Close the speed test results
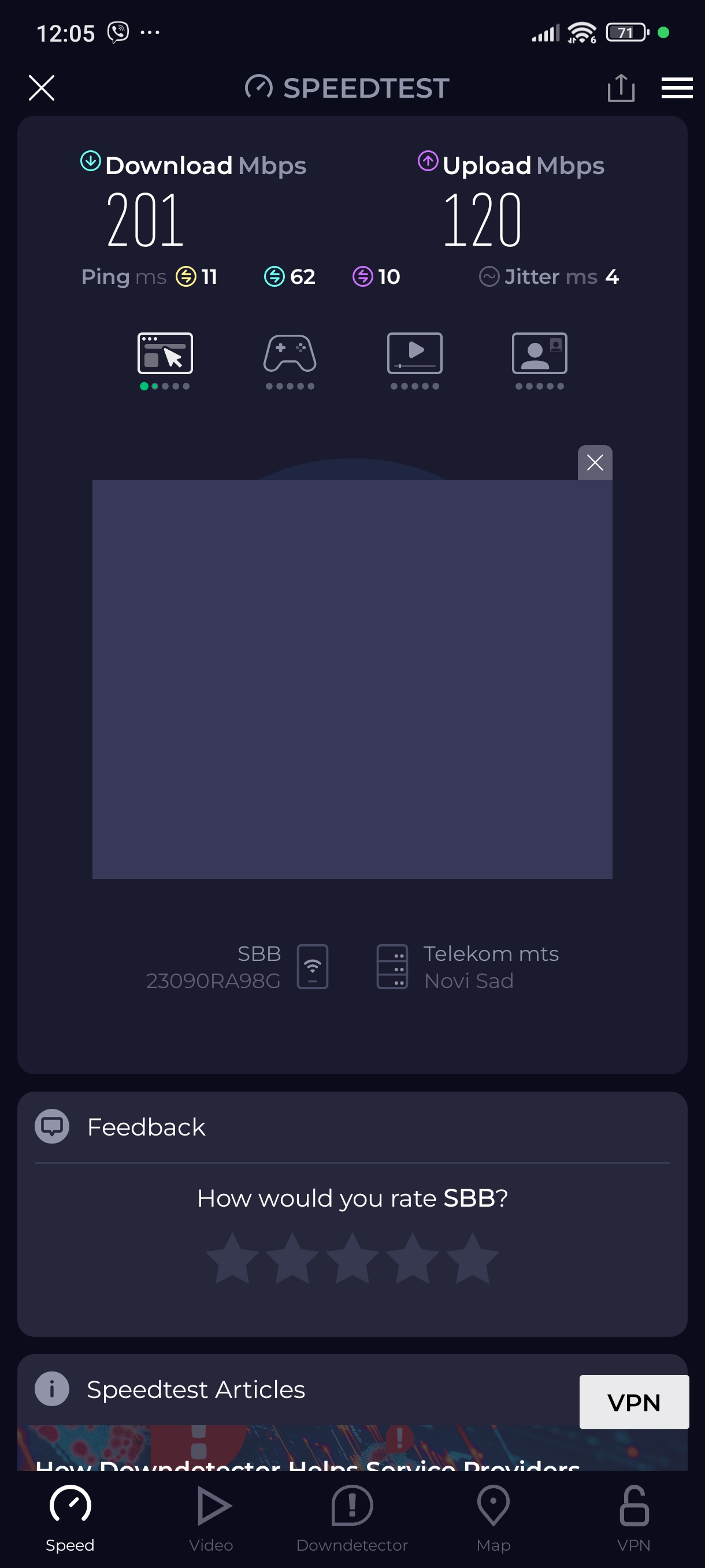The width and height of the screenshot is (705, 1568). (x=42, y=88)
